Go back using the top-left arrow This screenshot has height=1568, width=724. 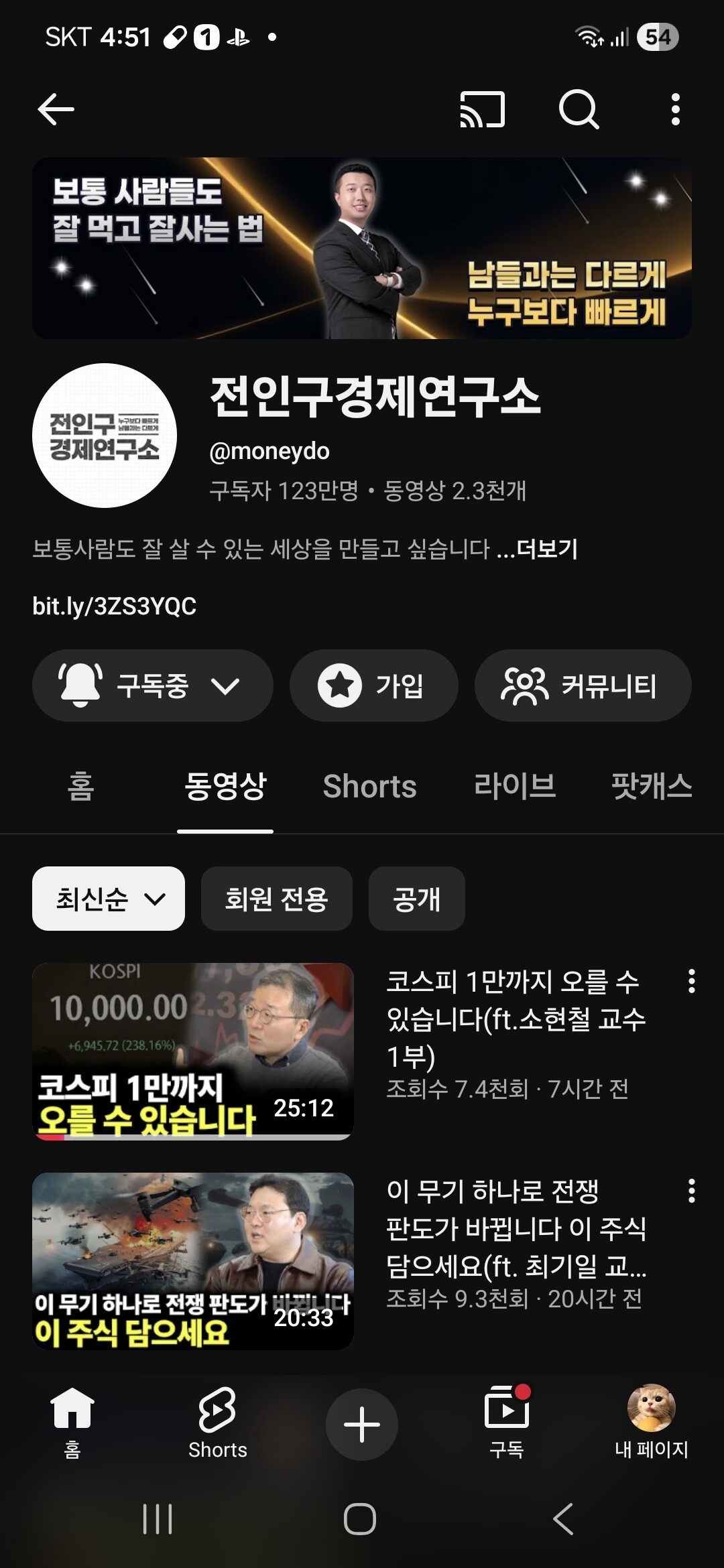(x=56, y=109)
